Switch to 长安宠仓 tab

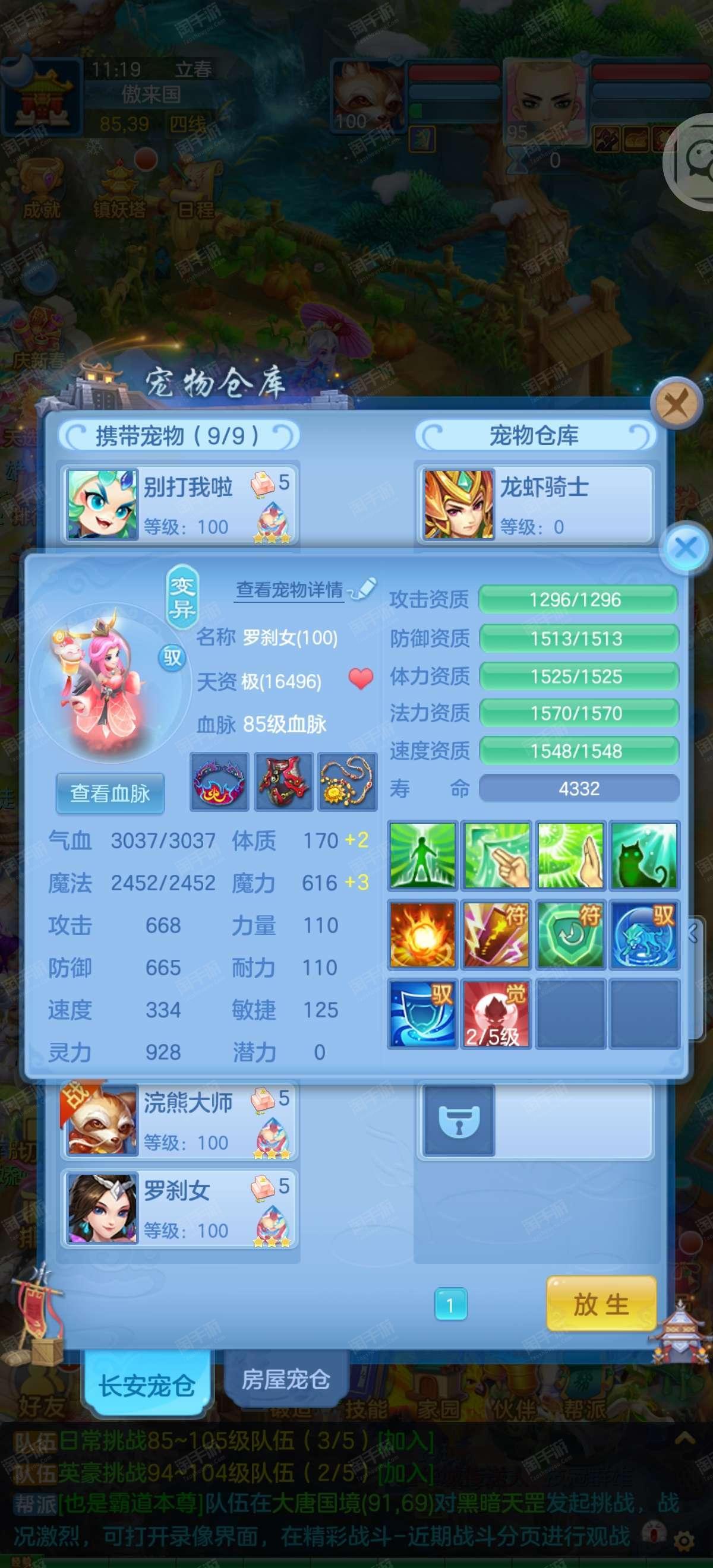coord(147,1386)
